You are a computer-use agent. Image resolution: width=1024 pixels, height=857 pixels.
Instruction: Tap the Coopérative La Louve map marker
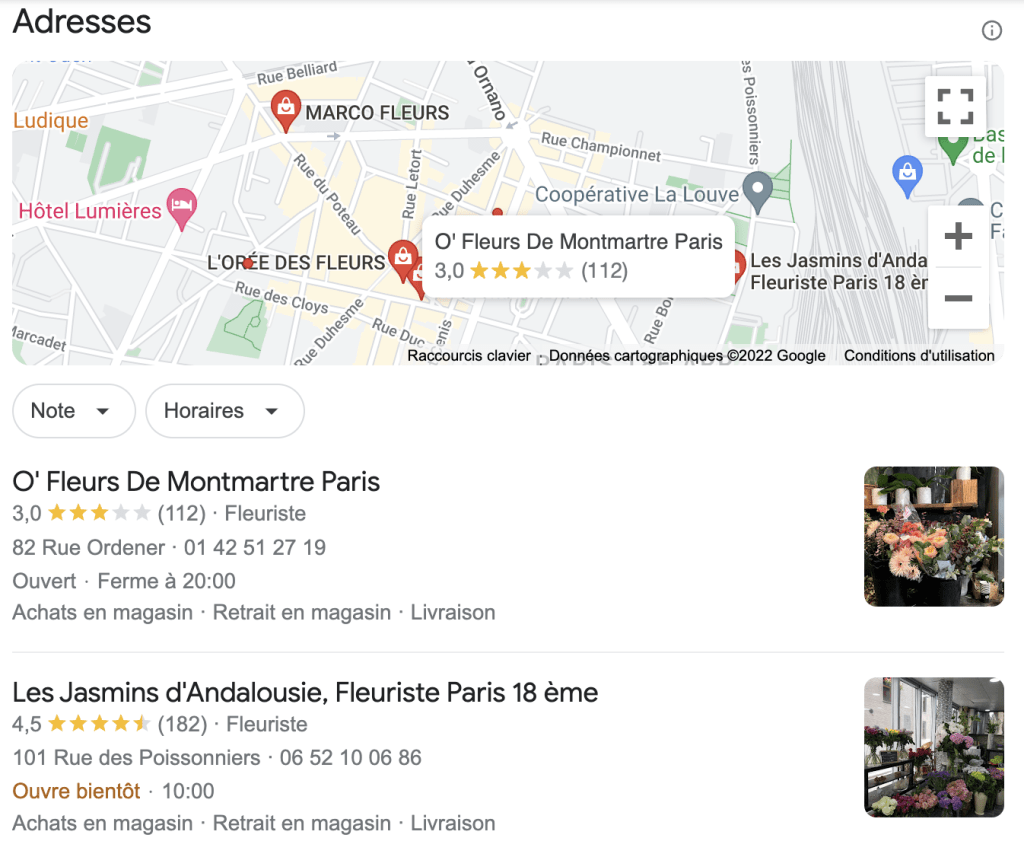point(759,190)
